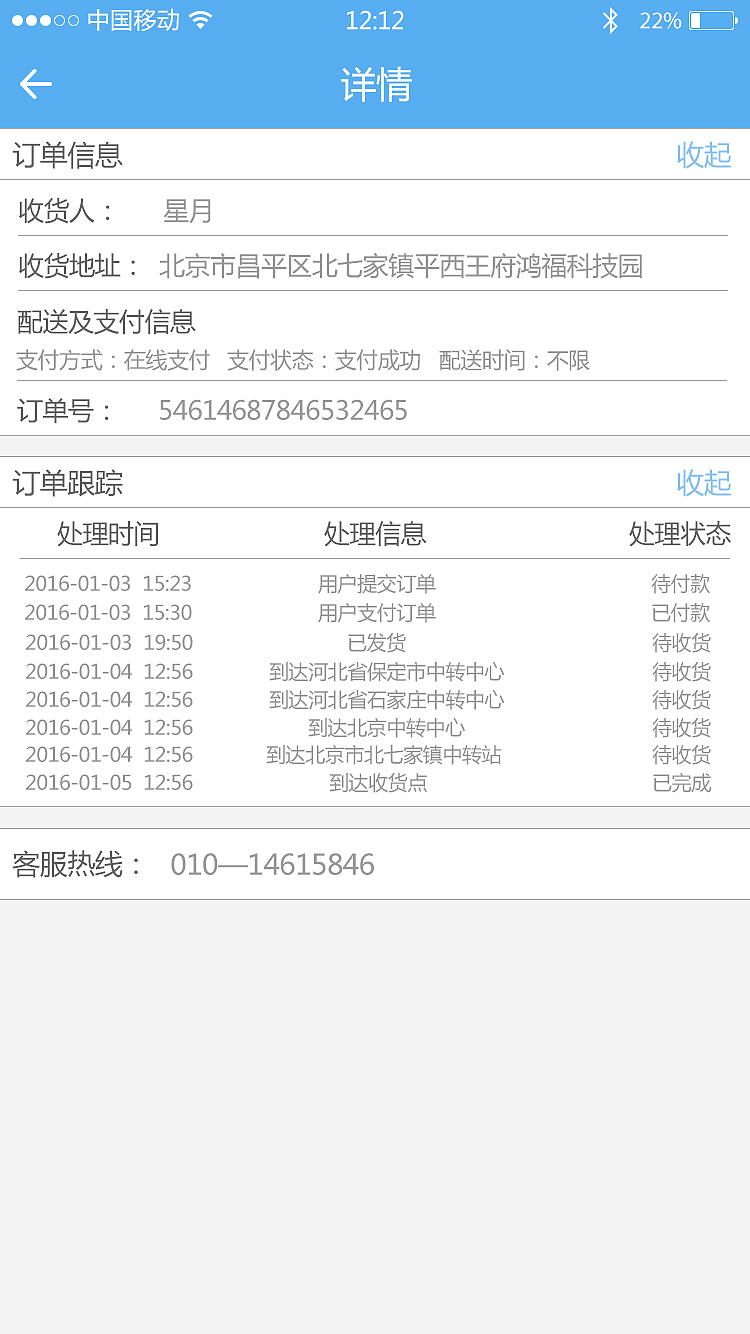Call the 010—14615846 customer service hotline
This screenshot has height=1334, width=750.
point(271,864)
